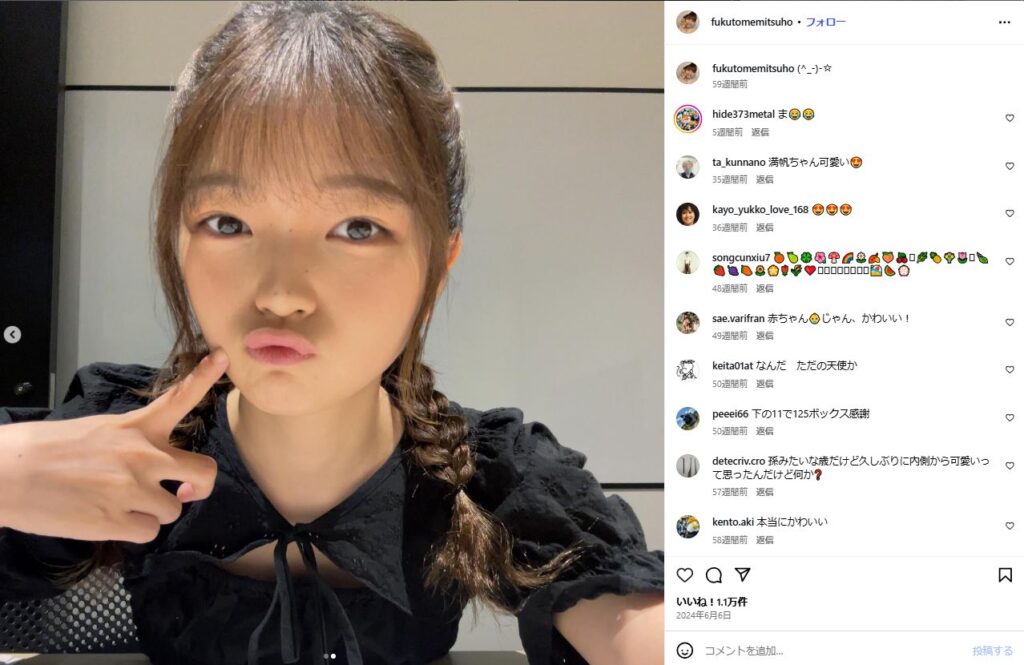The image size is (1024, 665).
Task: Reply to peeei66's comment
Action: pyautogui.click(x=765, y=431)
